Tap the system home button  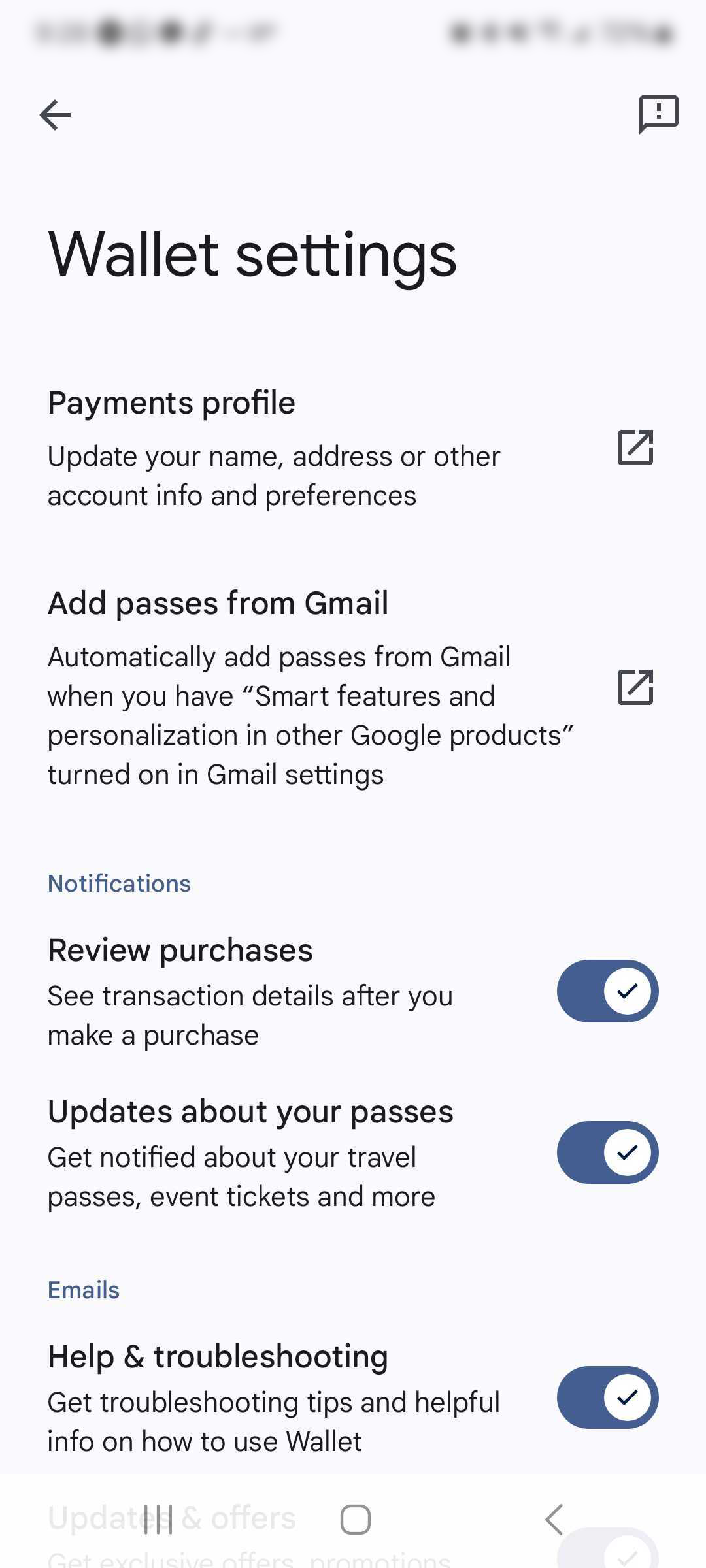pos(356,1520)
